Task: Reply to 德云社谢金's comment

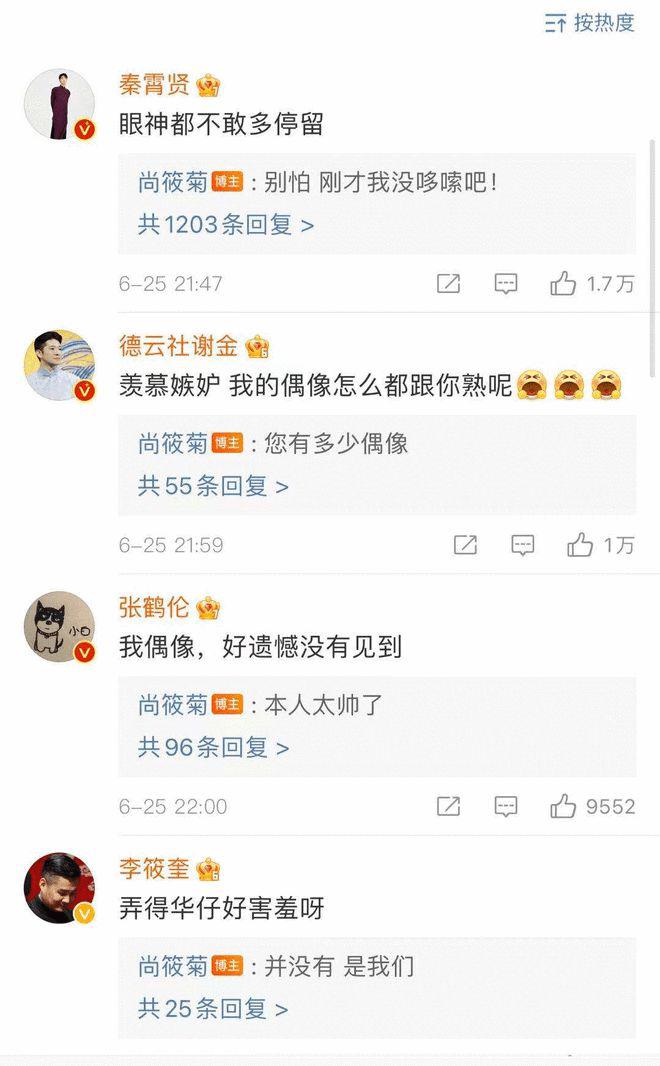Action: 522,545
